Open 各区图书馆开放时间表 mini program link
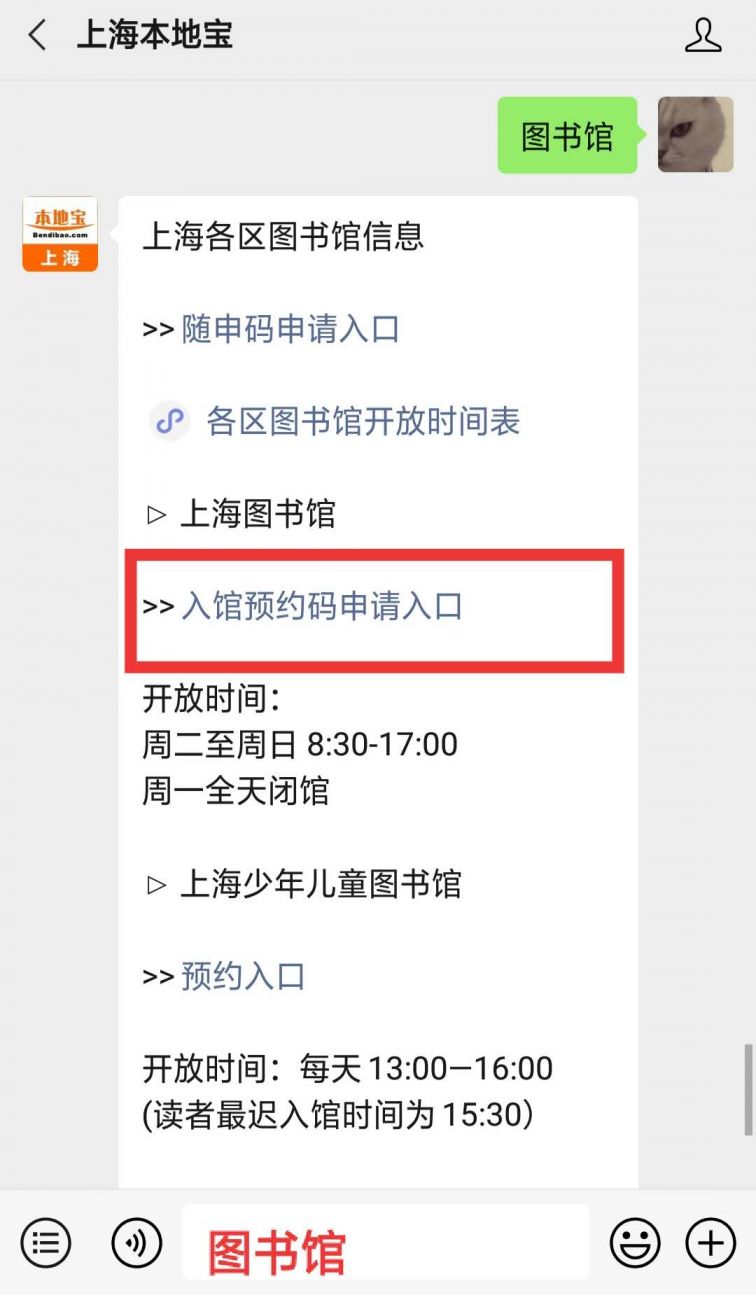Image resolution: width=756 pixels, height=1295 pixels. click(x=362, y=422)
